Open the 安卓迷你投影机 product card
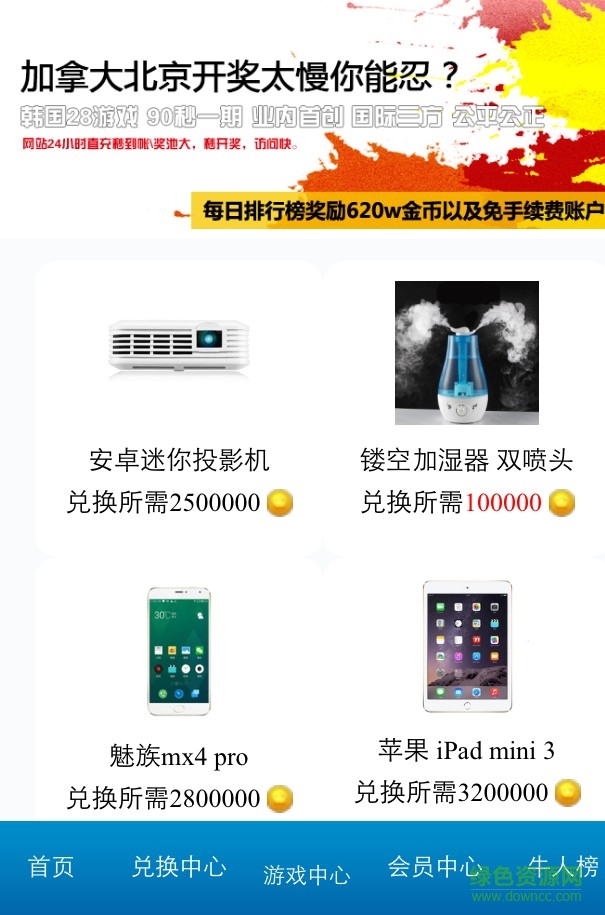Viewport: 605px width, 915px height. pos(179,410)
